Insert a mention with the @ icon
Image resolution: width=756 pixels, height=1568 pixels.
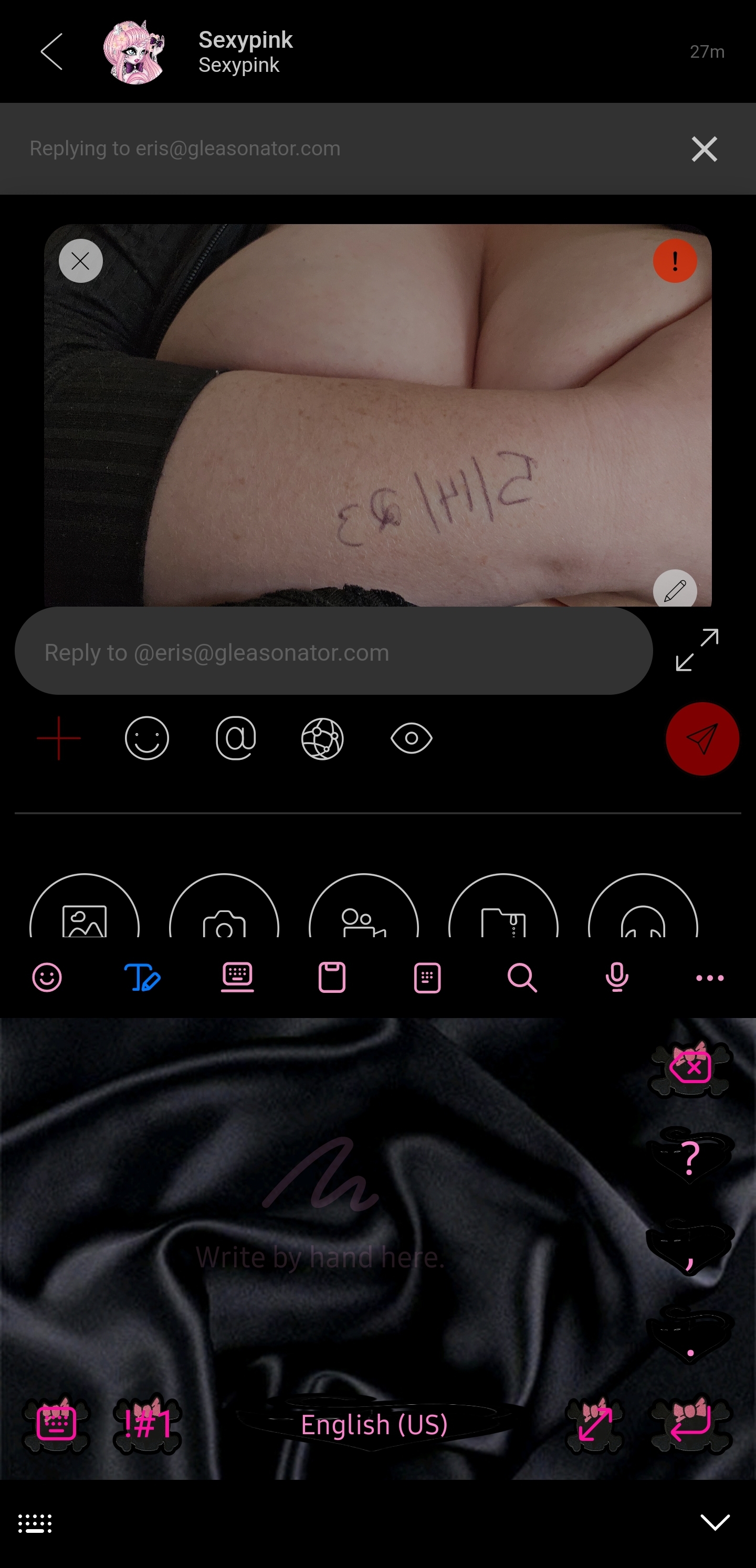pos(235,738)
